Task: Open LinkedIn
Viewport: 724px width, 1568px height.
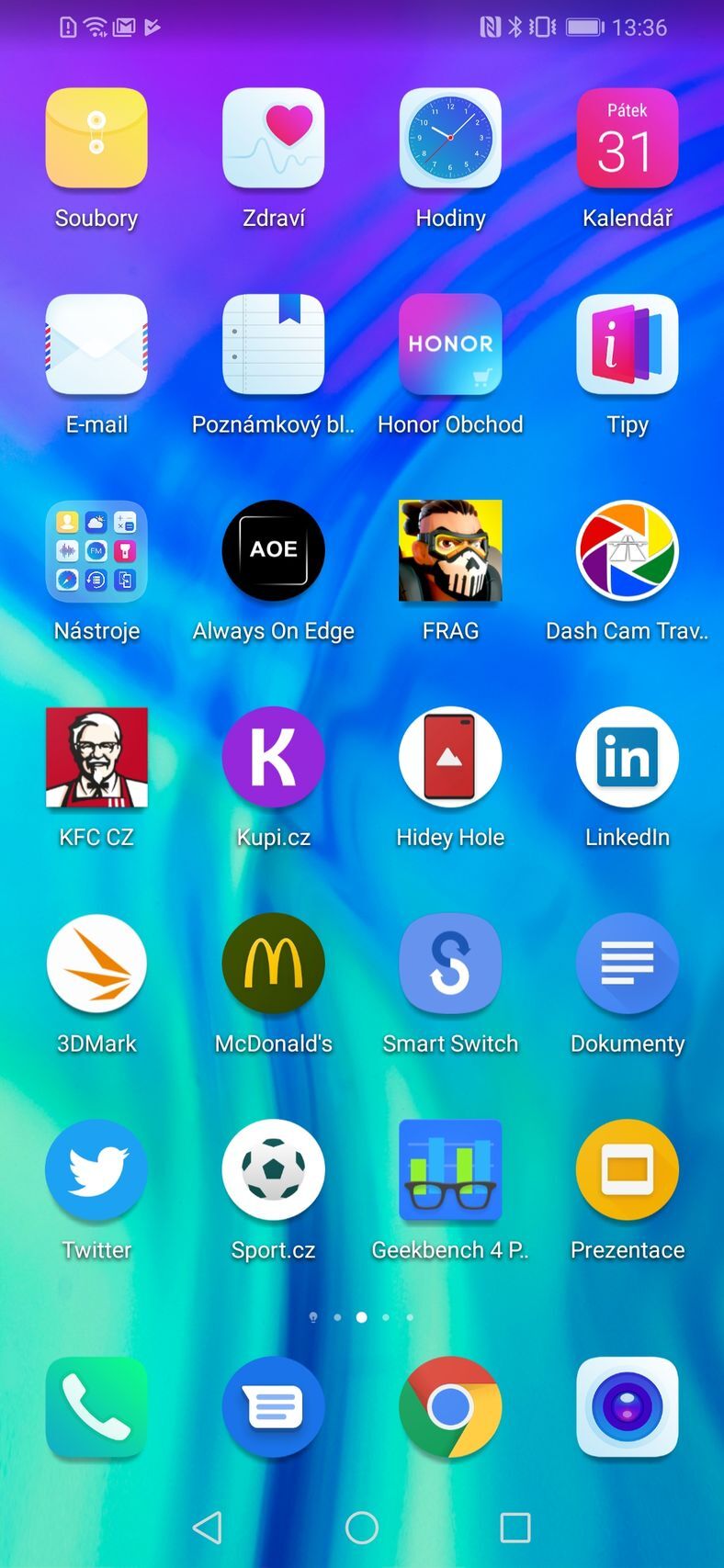Action: [x=627, y=757]
